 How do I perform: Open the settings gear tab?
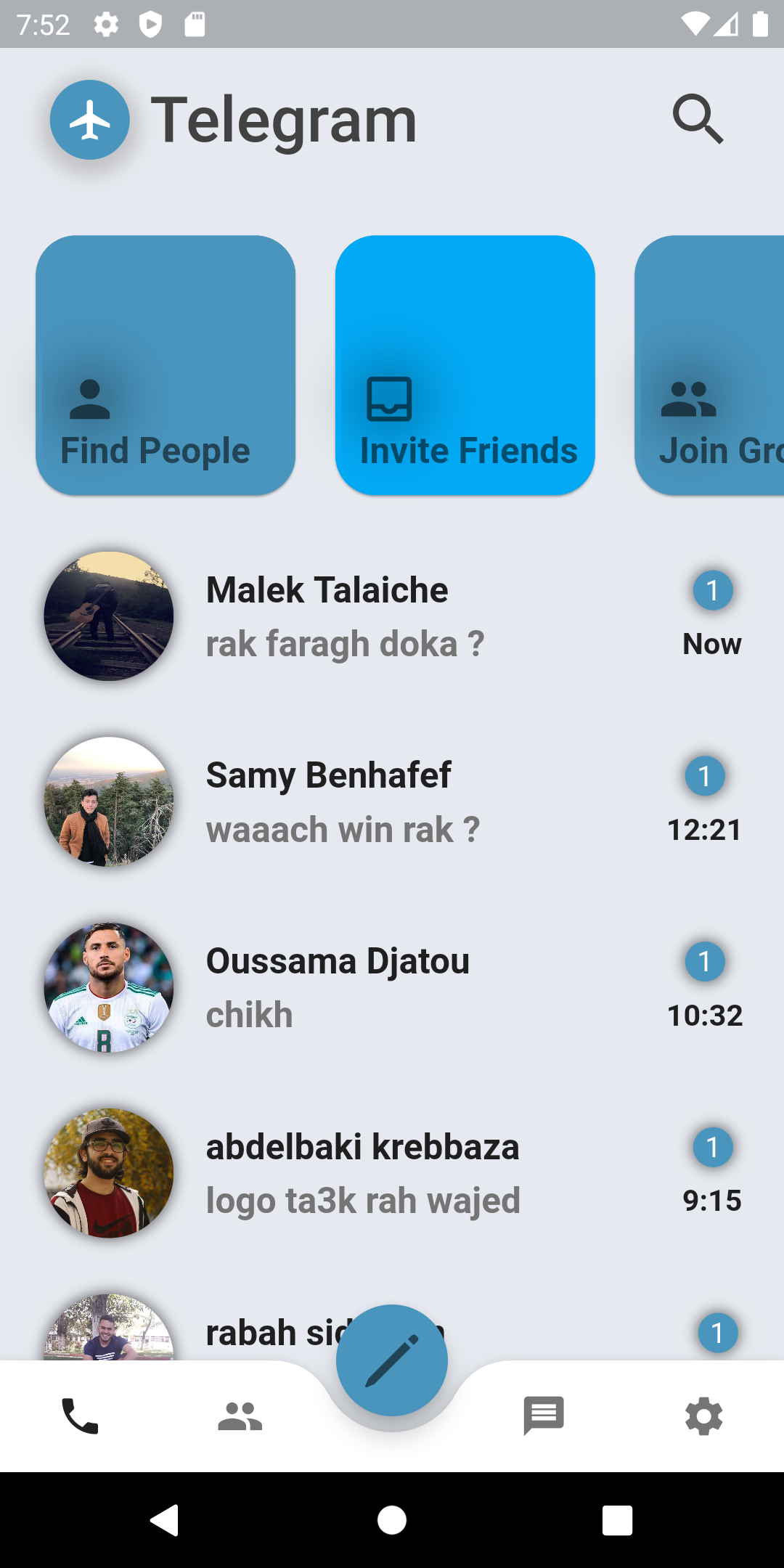pos(703,1416)
